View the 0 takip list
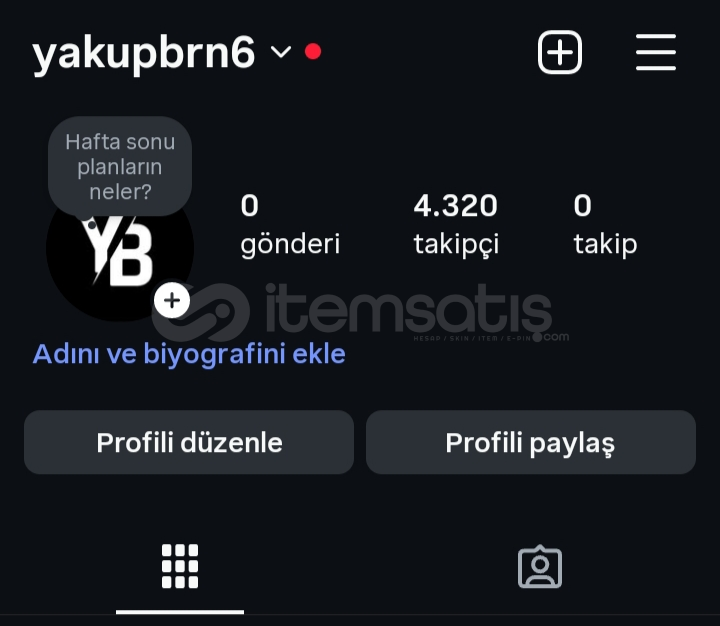Viewport: 720px width, 626px height. click(604, 225)
